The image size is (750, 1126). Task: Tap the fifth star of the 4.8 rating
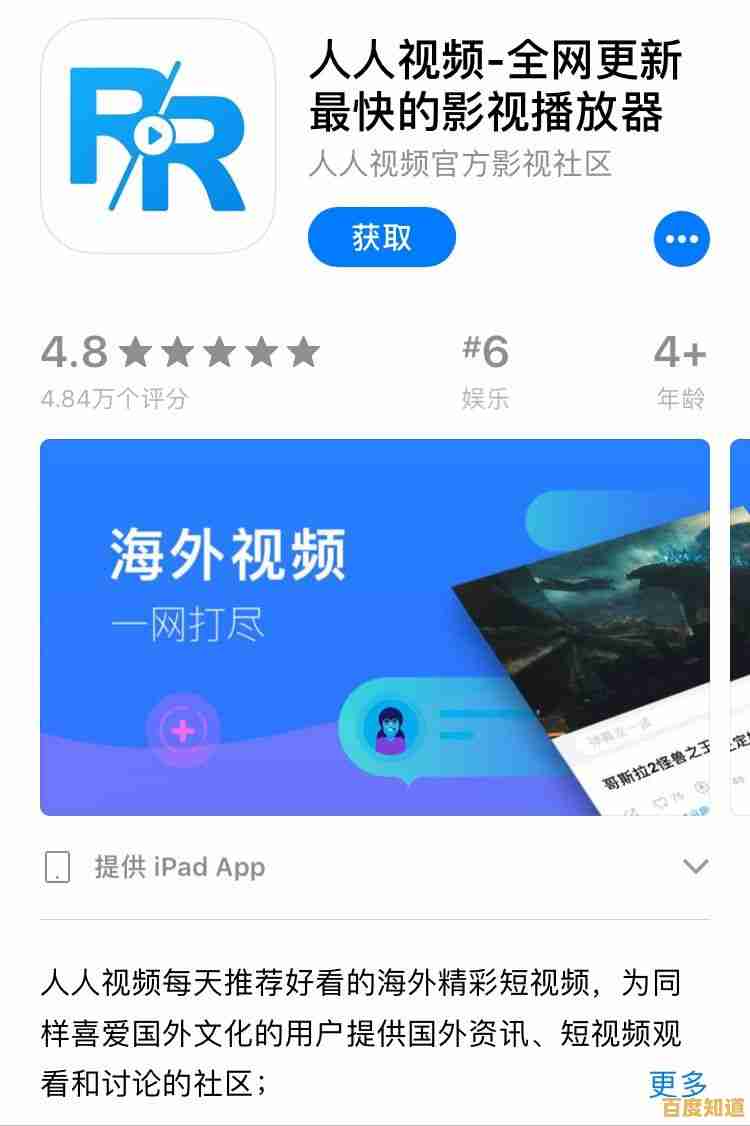click(302, 352)
